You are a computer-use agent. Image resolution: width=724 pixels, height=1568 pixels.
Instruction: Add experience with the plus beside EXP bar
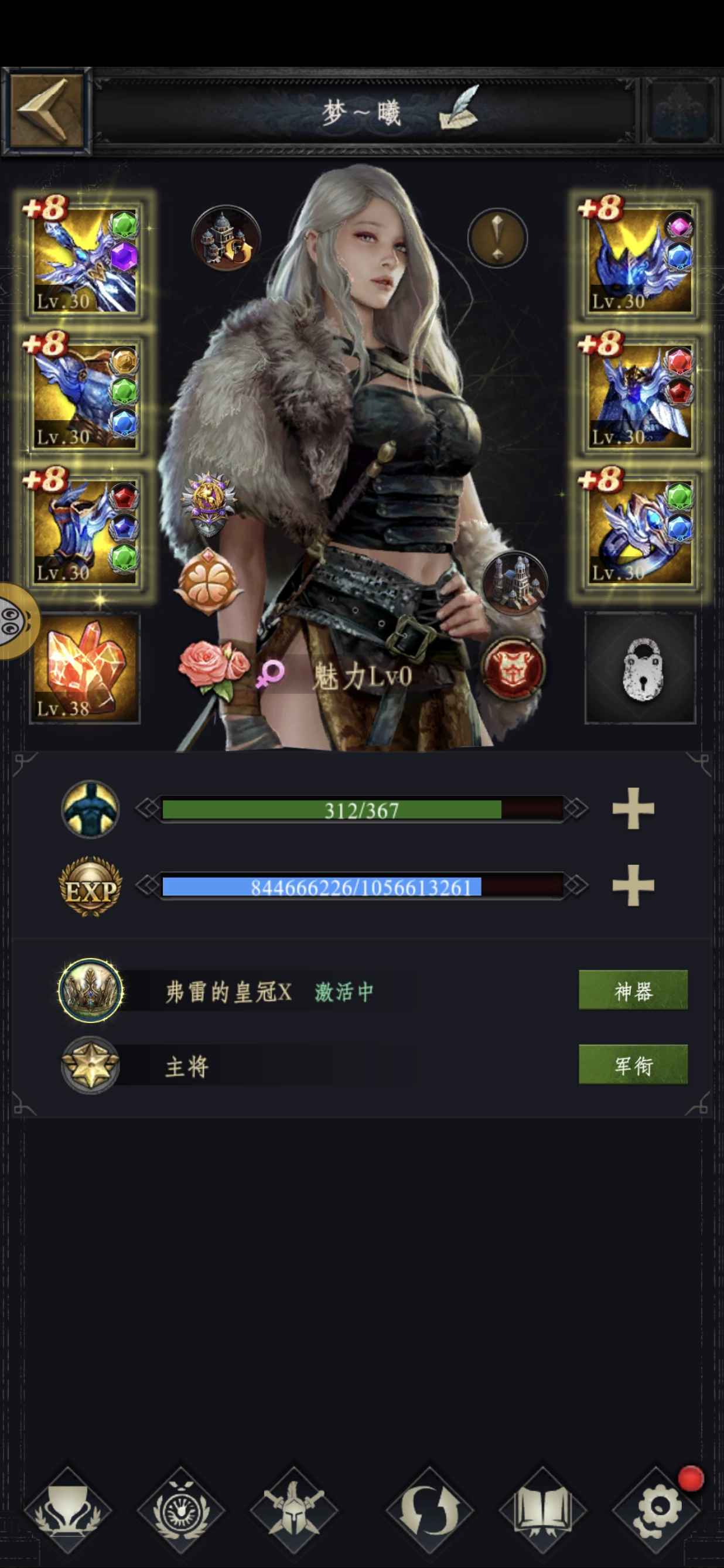[633, 885]
